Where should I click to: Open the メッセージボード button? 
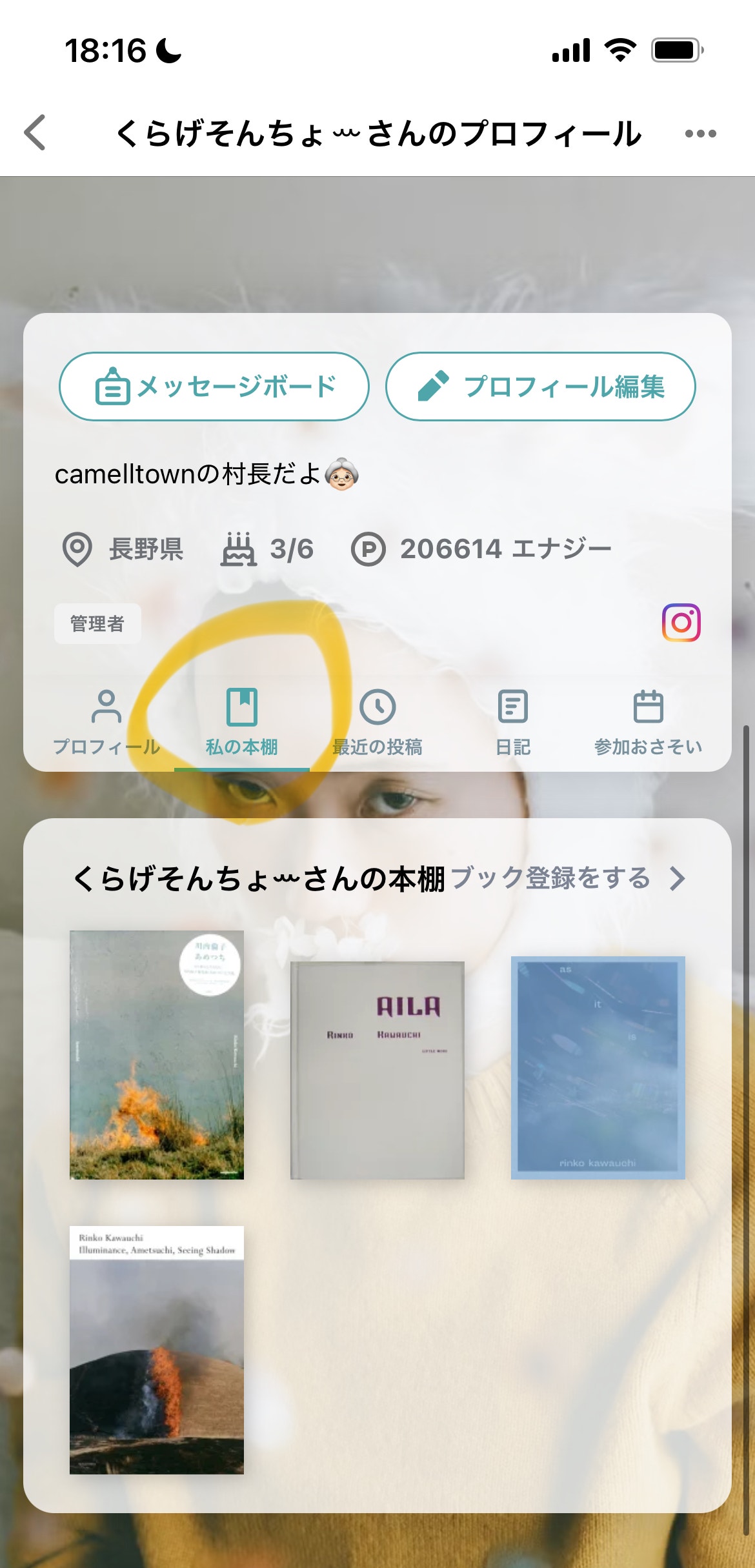[214, 387]
